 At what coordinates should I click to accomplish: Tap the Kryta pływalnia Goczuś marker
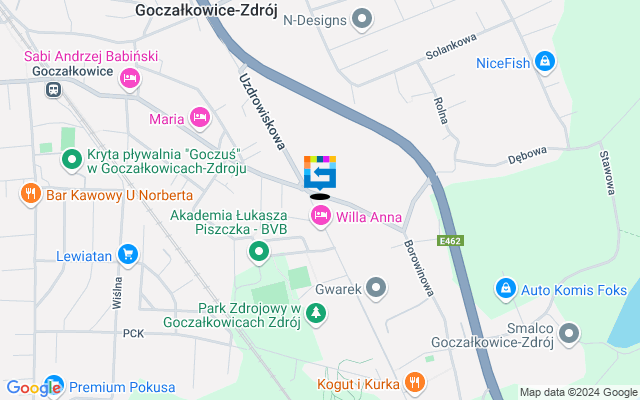coord(72,159)
